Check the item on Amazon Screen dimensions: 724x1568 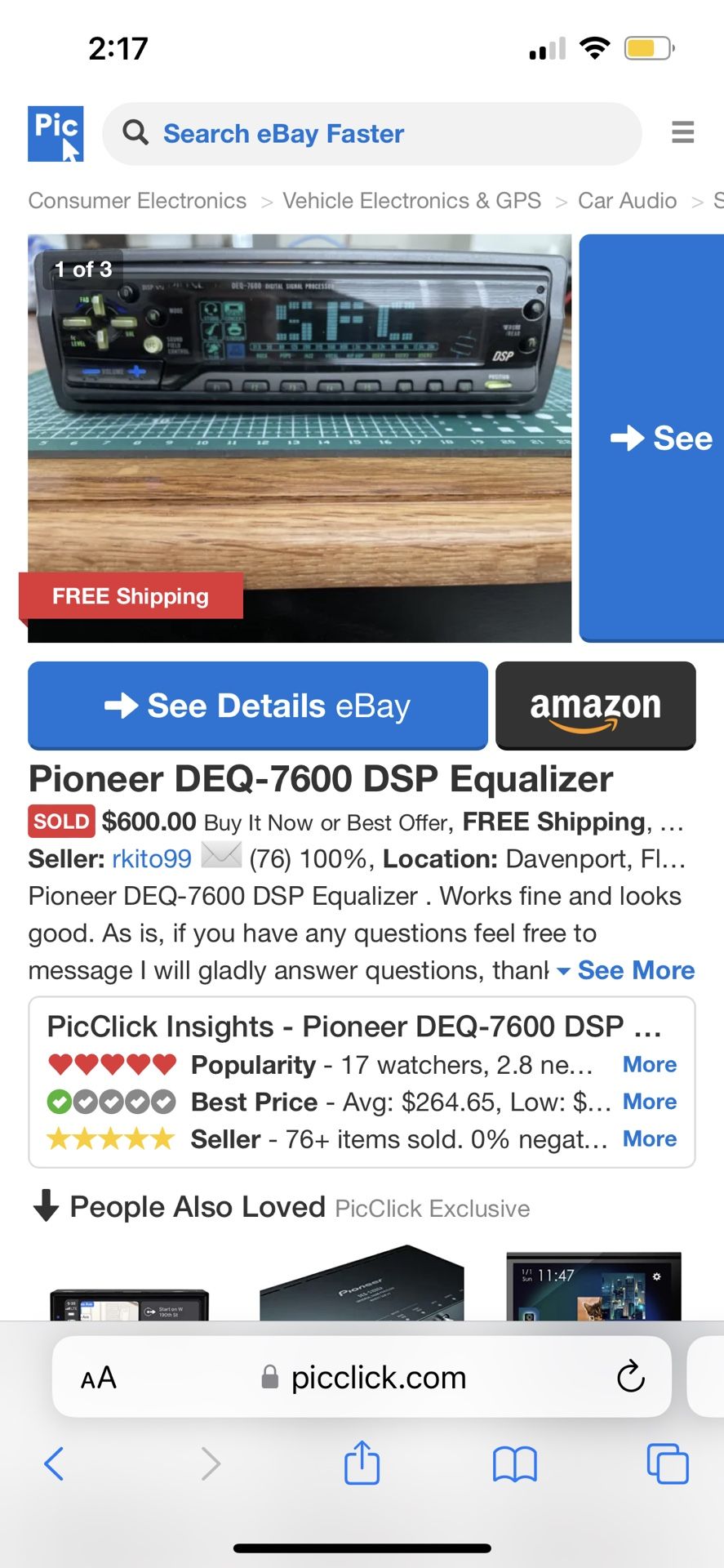[x=595, y=706]
